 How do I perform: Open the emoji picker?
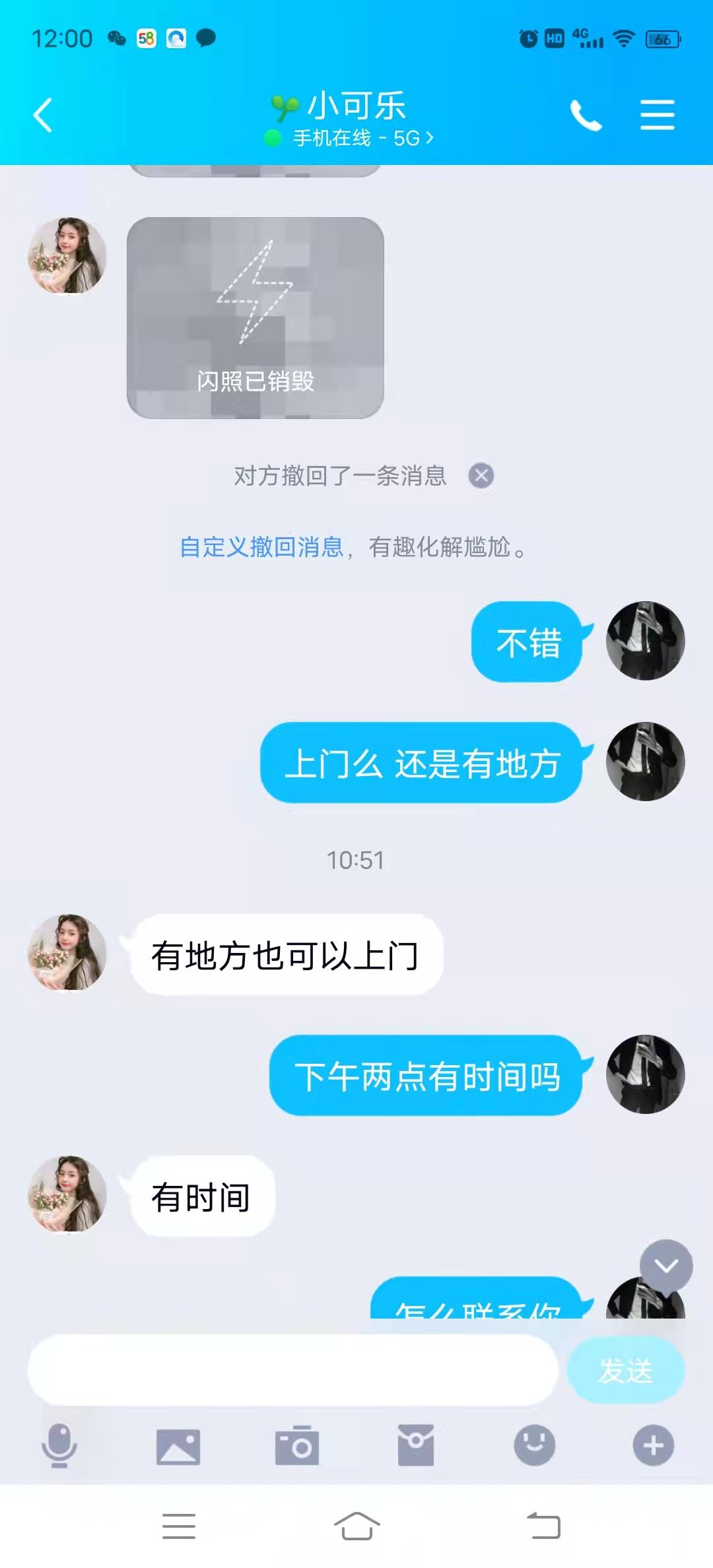click(x=535, y=1446)
